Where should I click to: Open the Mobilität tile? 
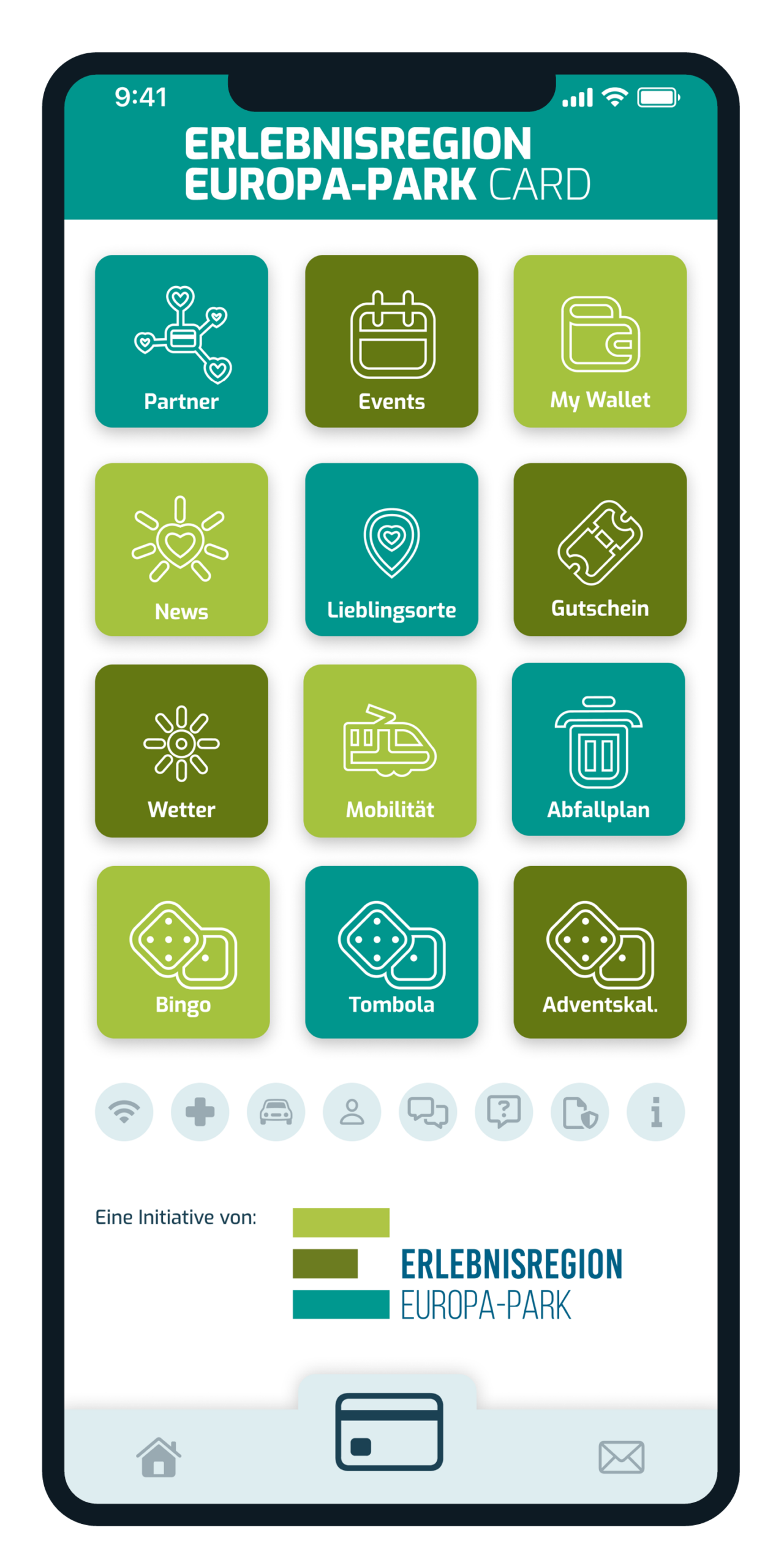pyautogui.click(x=390, y=750)
